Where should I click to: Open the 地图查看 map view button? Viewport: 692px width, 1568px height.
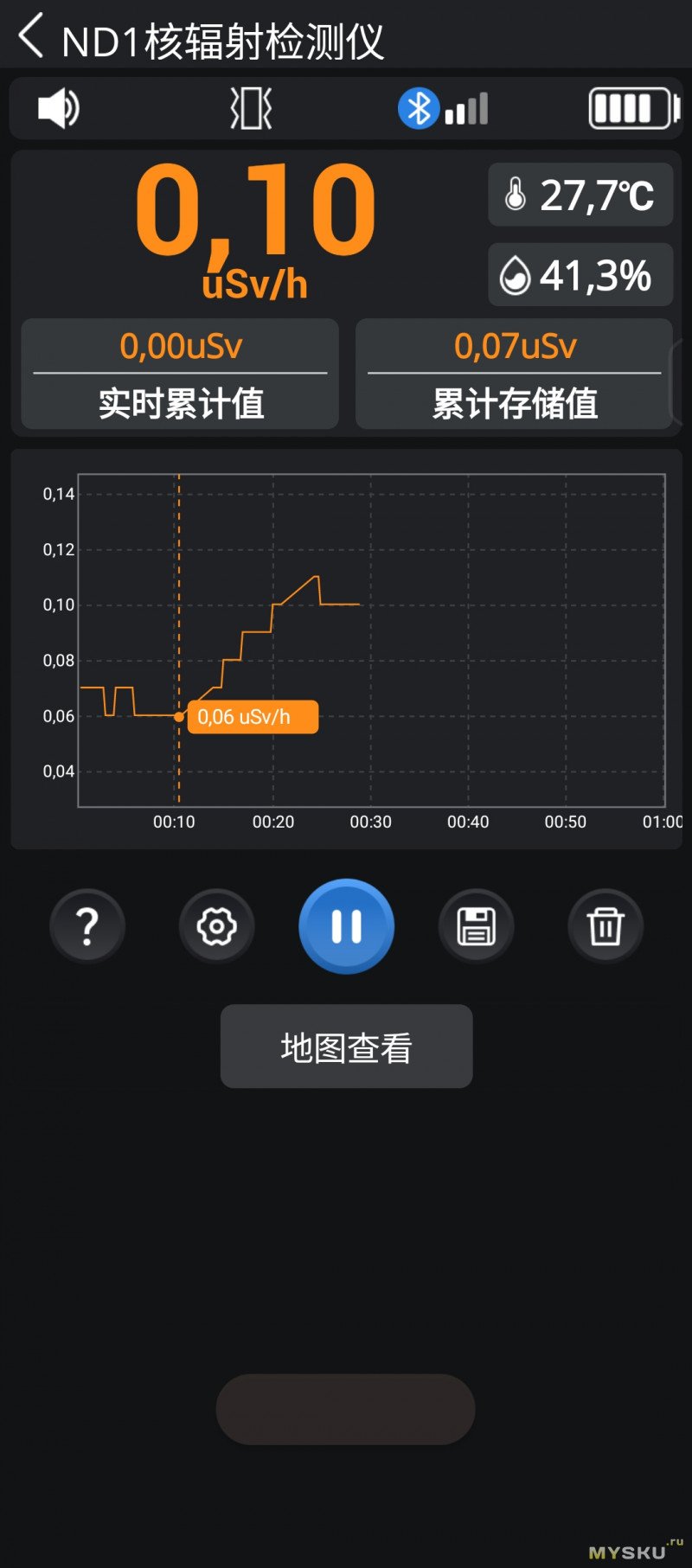[x=346, y=1046]
